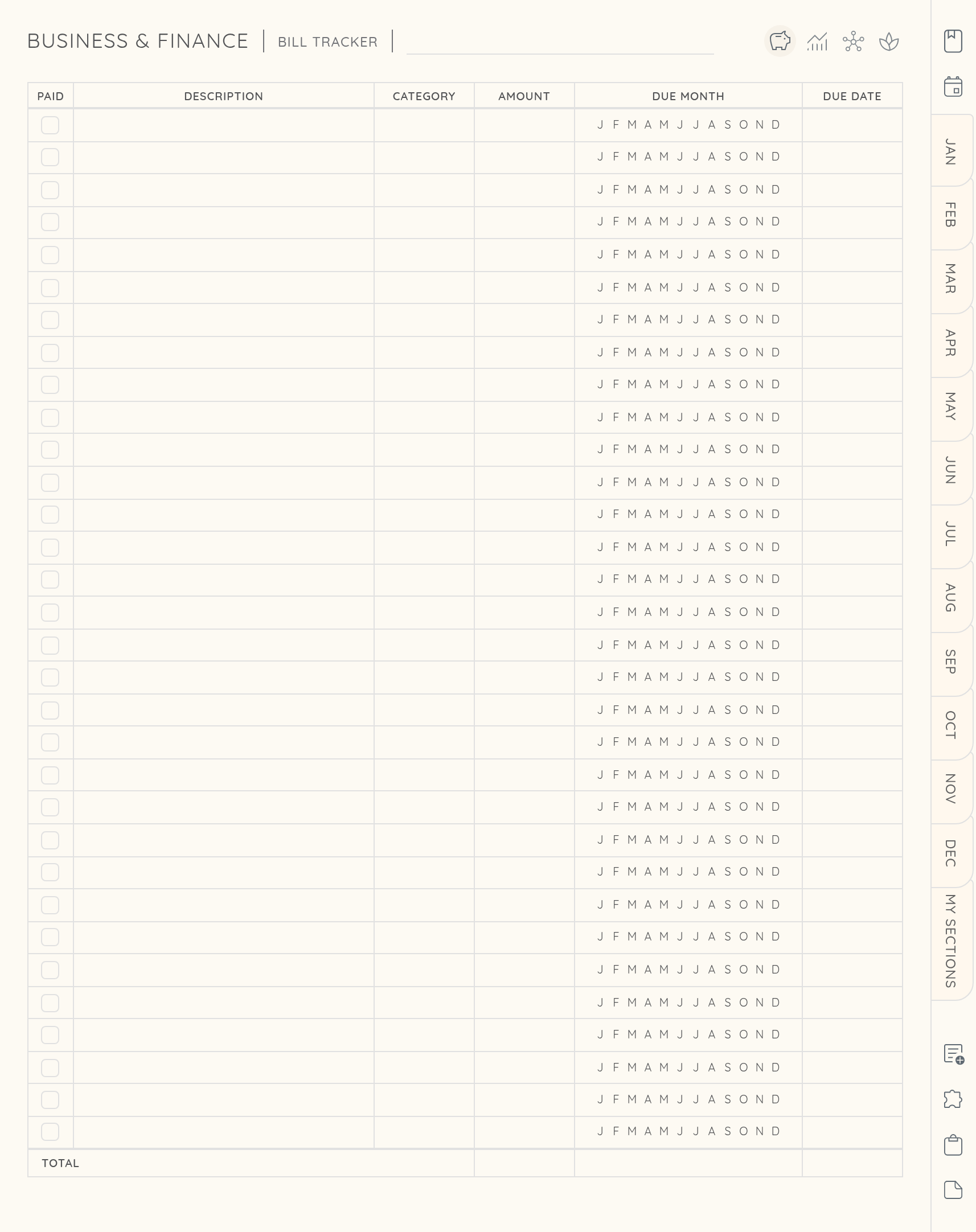This screenshot has width=976, height=1232.
Task: Tap the piggy bank finance icon
Action: click(x=780, y=41)
